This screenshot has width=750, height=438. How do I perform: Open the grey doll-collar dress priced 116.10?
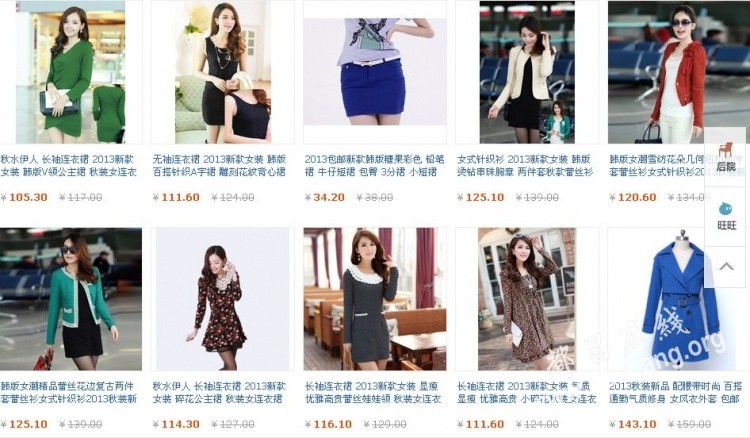373,298
